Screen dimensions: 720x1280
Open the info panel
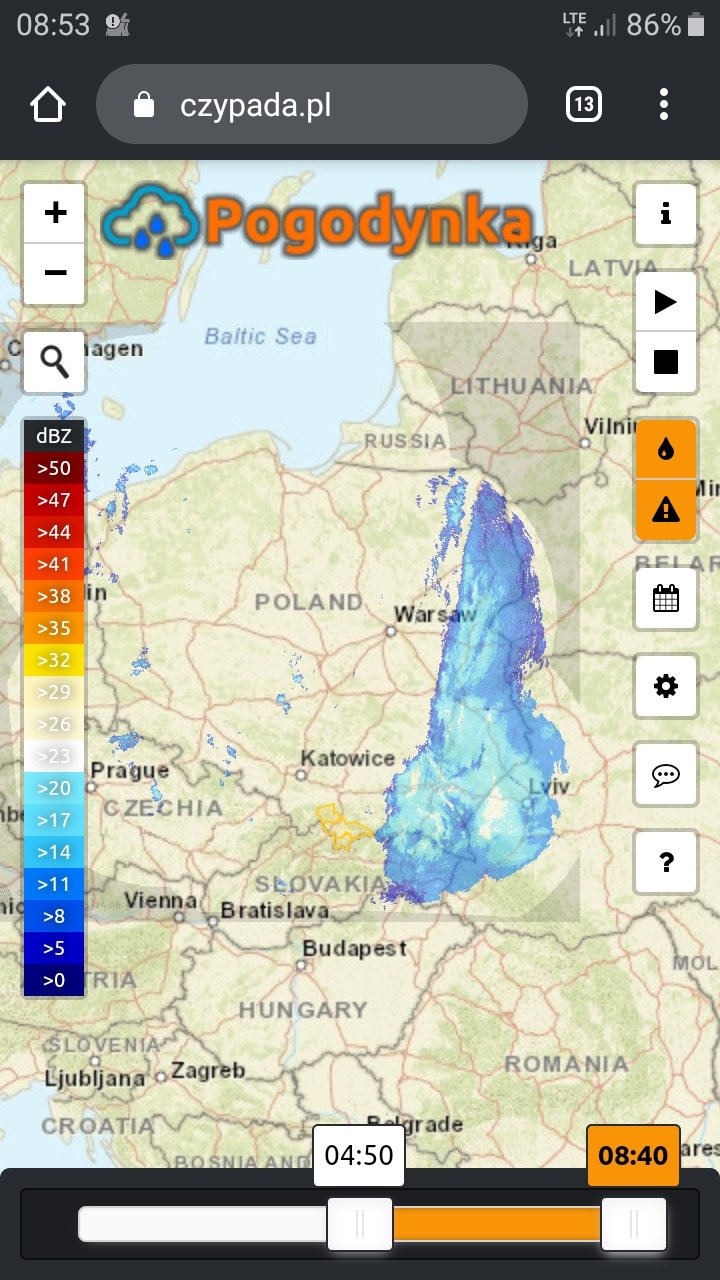coord(665,213)
